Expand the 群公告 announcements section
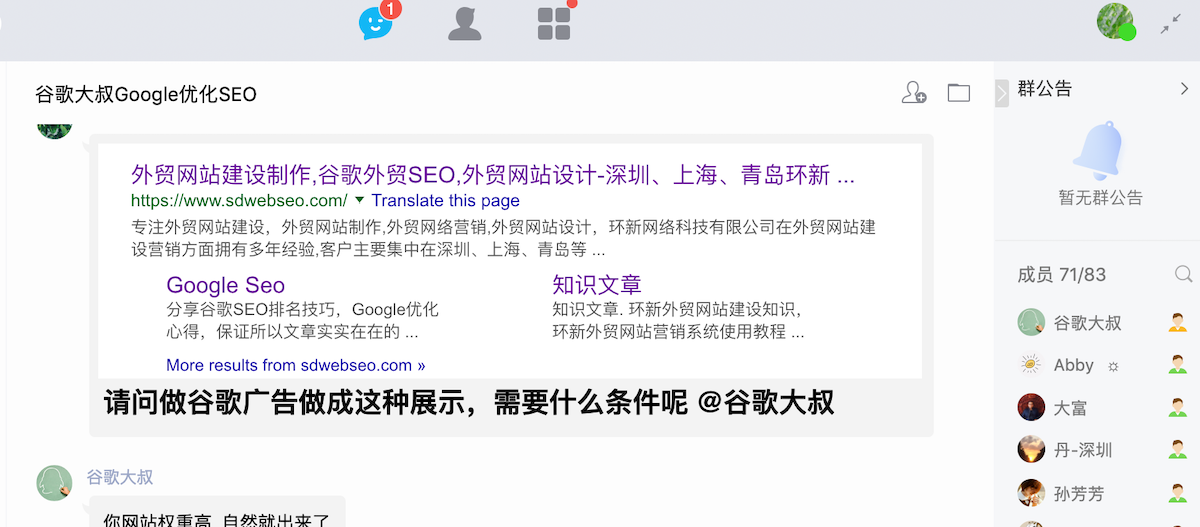1200x527 pixels. click(x=1184, y=89)
